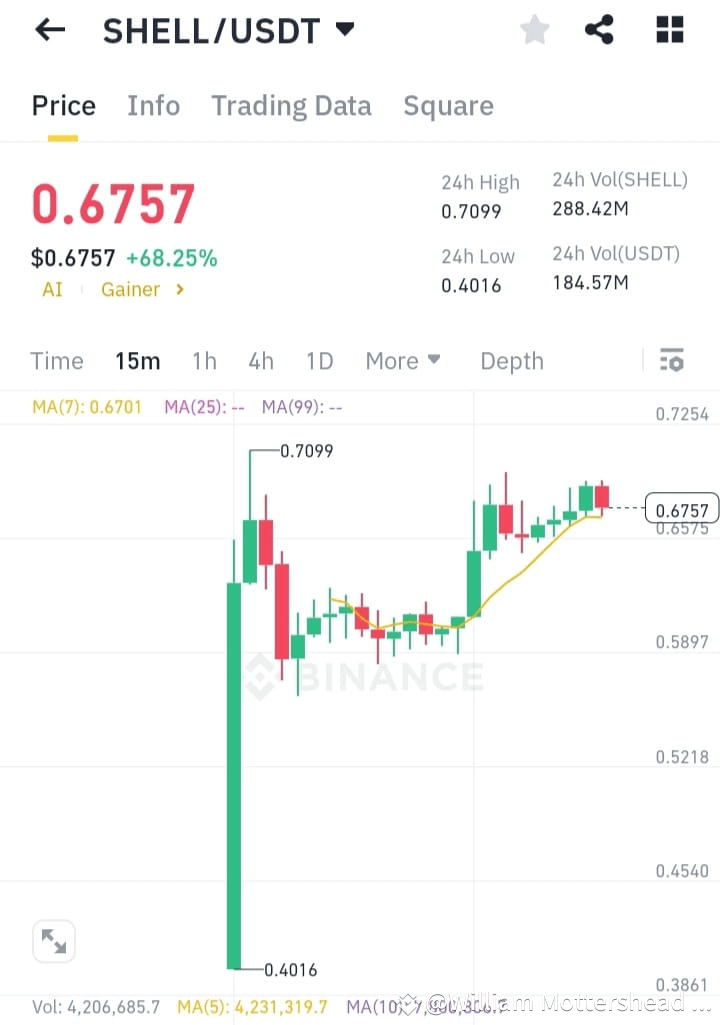
Task: Open the Gainer category chevron
Action: click(x=182, y=290)
